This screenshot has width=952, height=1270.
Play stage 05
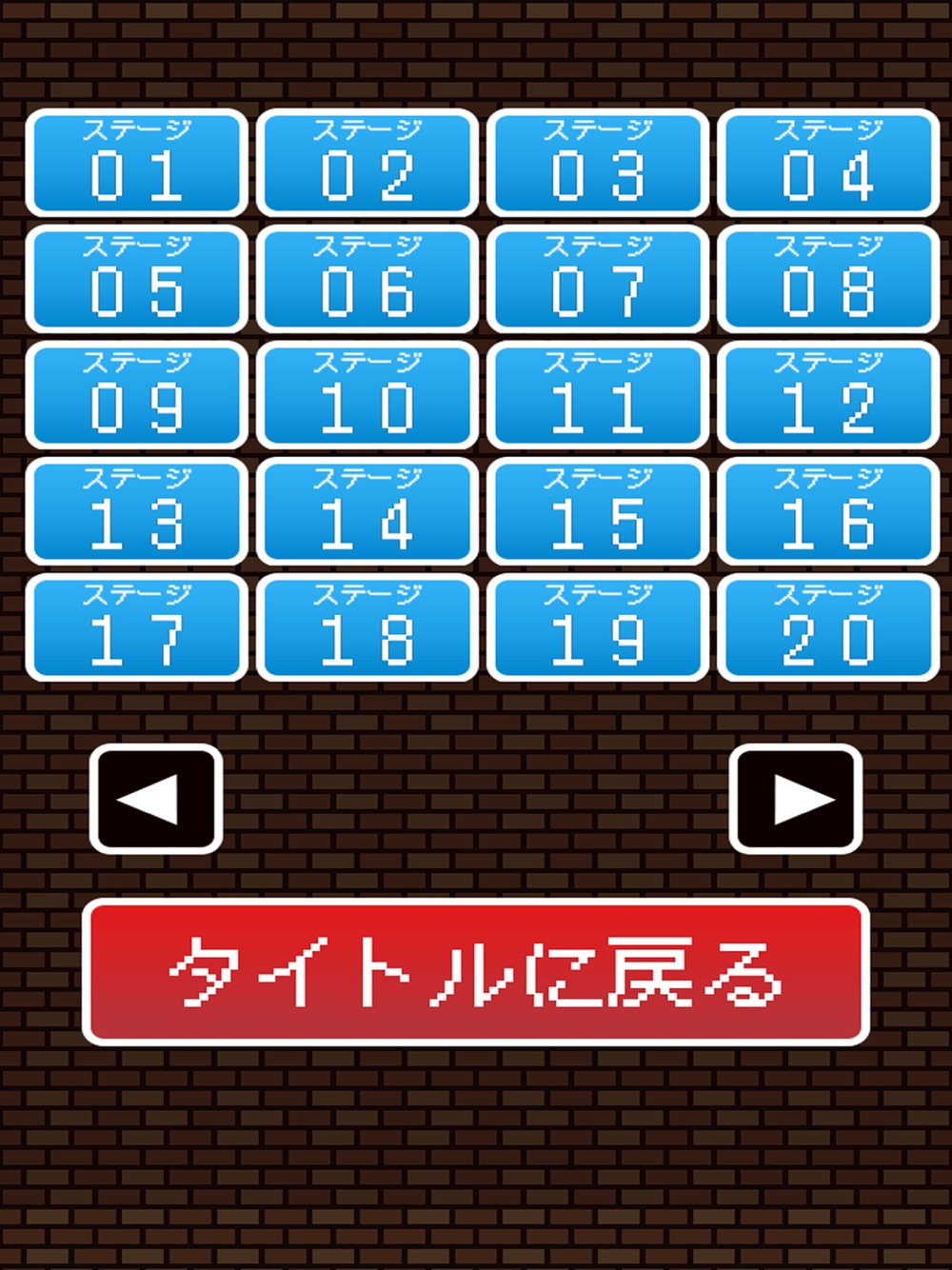137,279
